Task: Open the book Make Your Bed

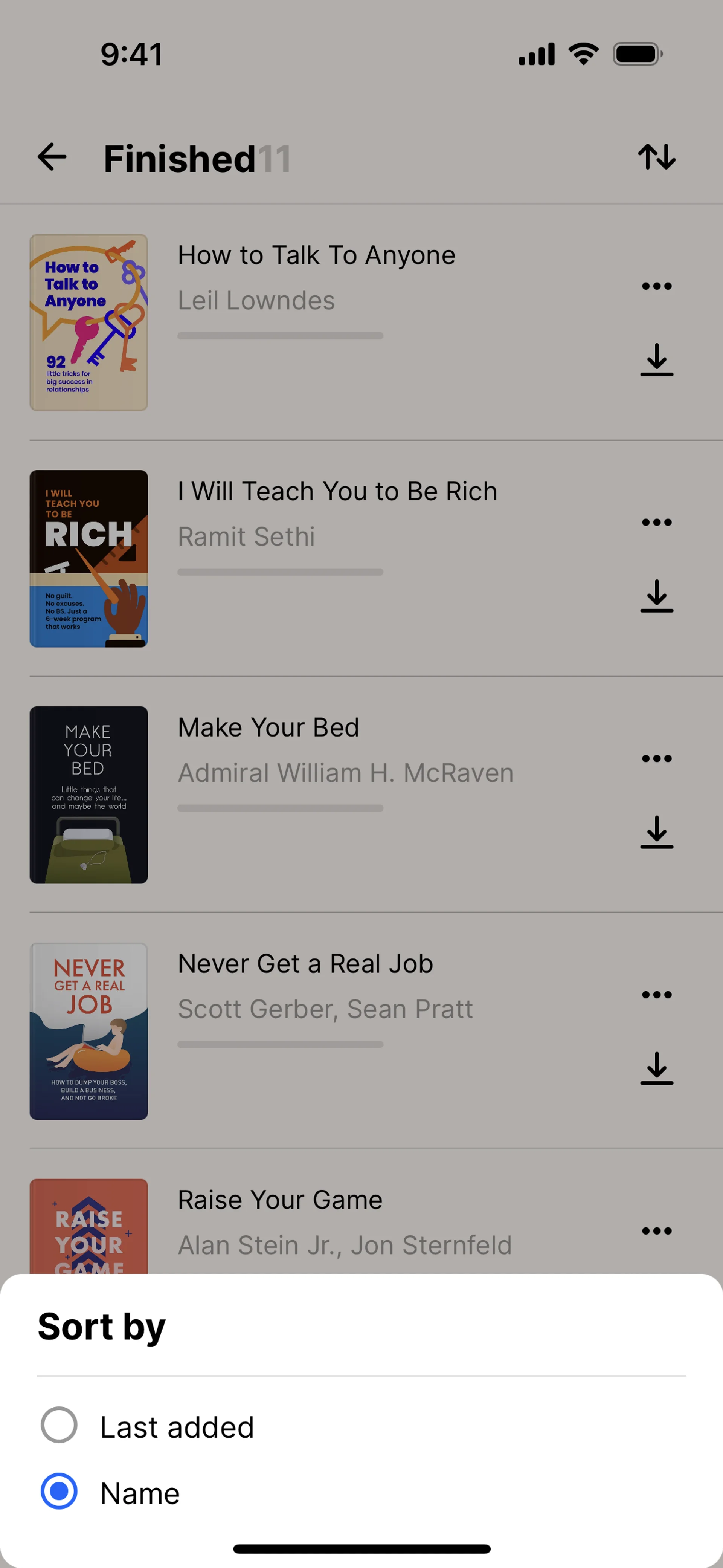Action: point(268,728)
